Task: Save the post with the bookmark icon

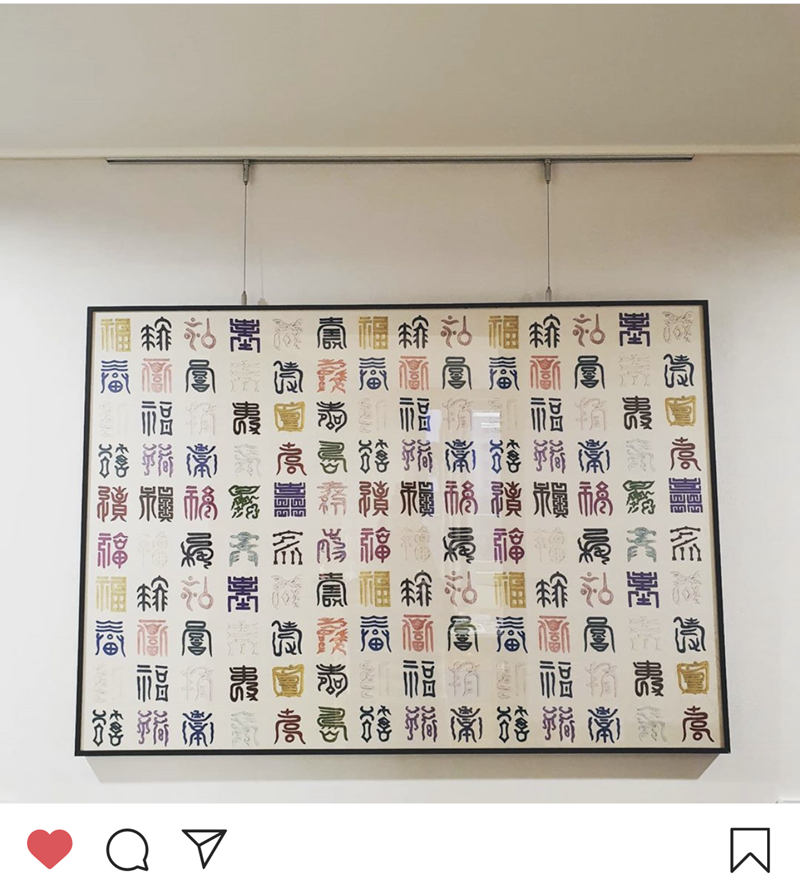Action: click(x=749, y=850)
